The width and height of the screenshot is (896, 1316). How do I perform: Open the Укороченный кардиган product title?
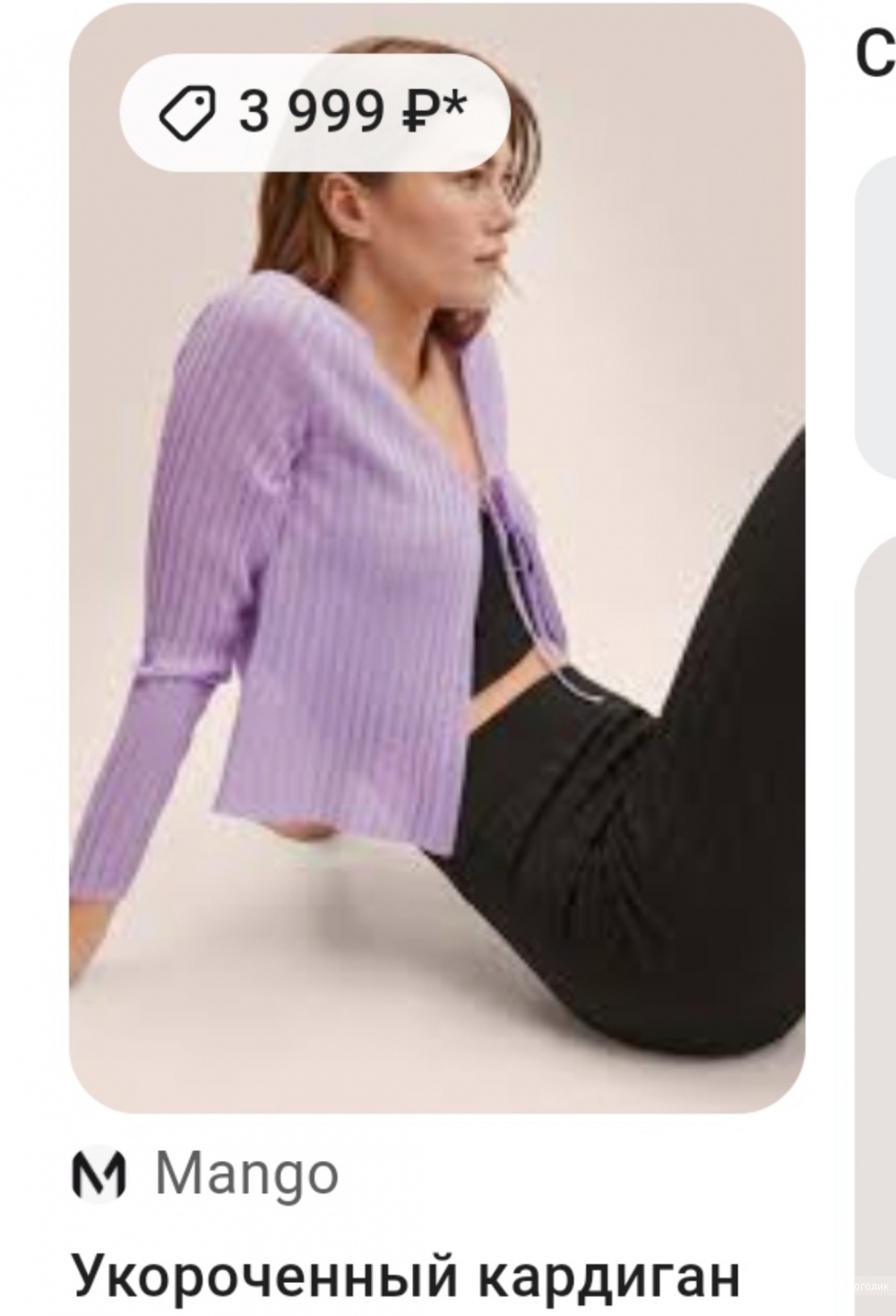[x=406, y=1275]
